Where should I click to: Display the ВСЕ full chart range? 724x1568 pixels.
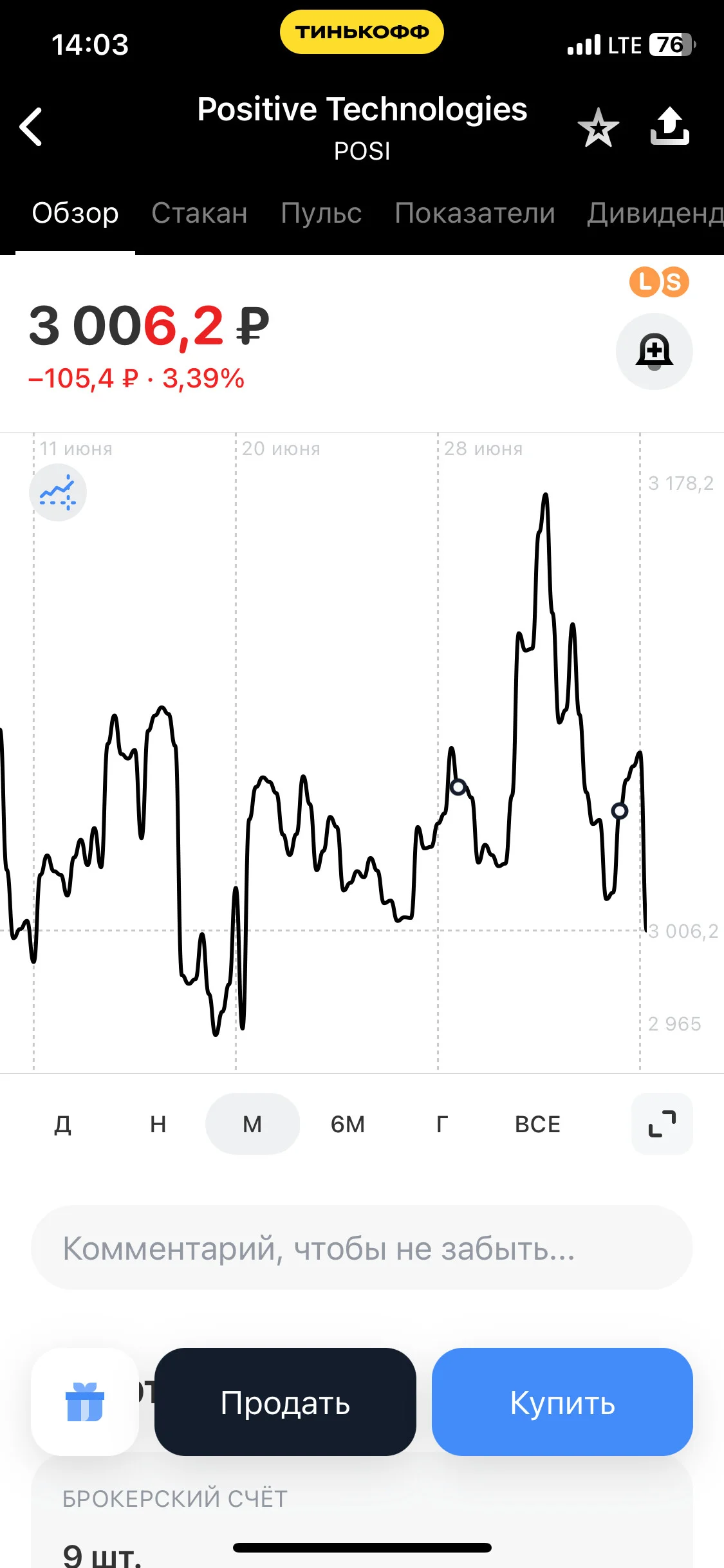(537, 1124)
